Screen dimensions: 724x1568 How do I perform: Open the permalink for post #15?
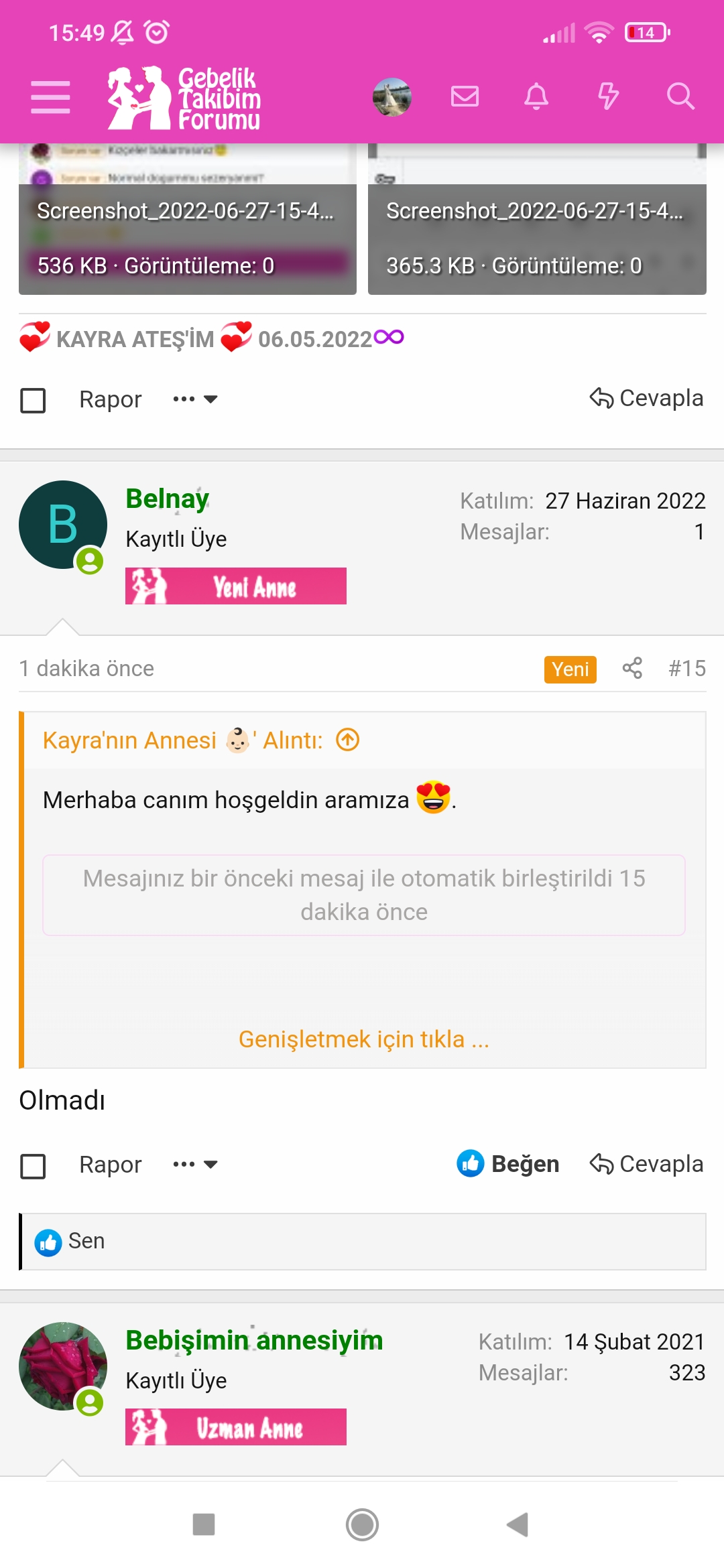[x=687, y=668]
